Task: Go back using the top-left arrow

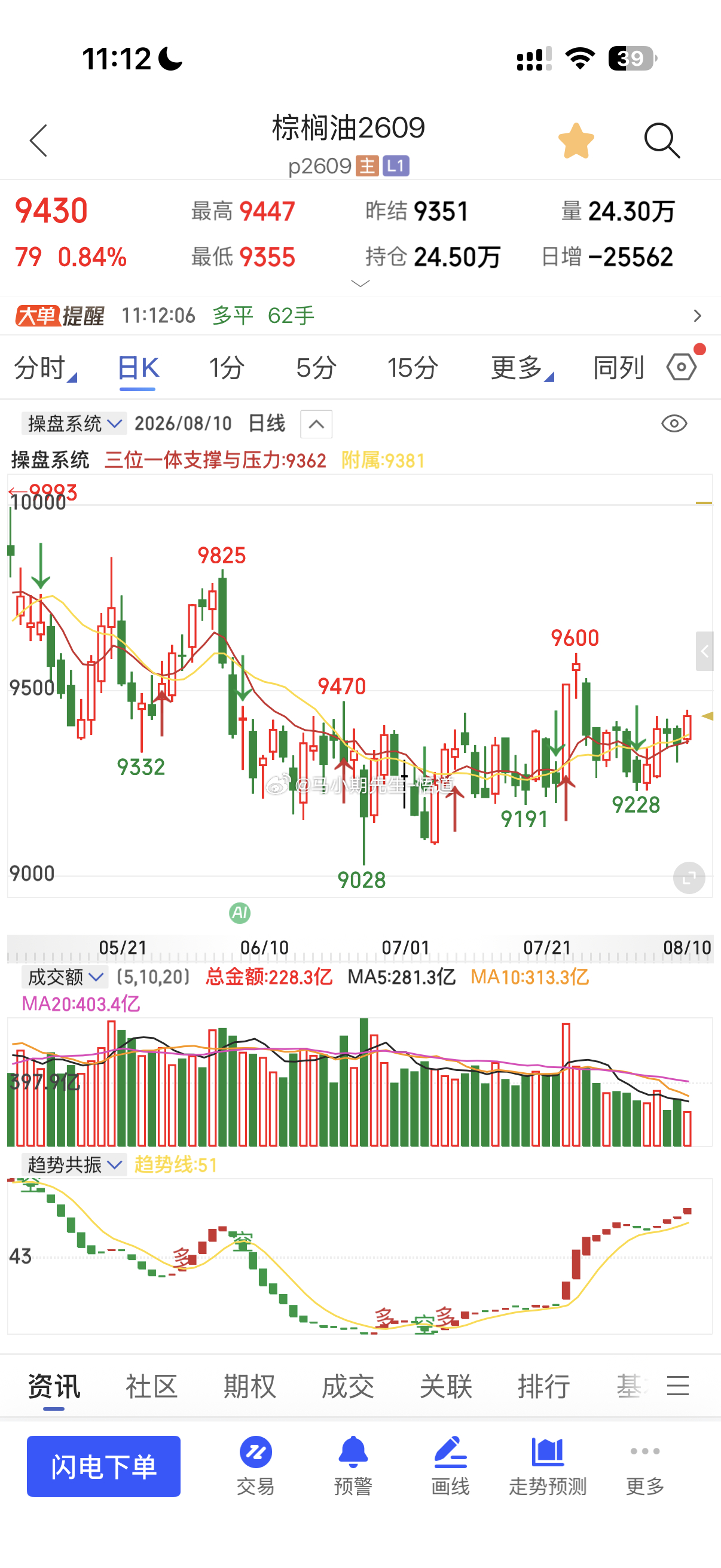Action: pyautogui.click(x=38, y=141)
